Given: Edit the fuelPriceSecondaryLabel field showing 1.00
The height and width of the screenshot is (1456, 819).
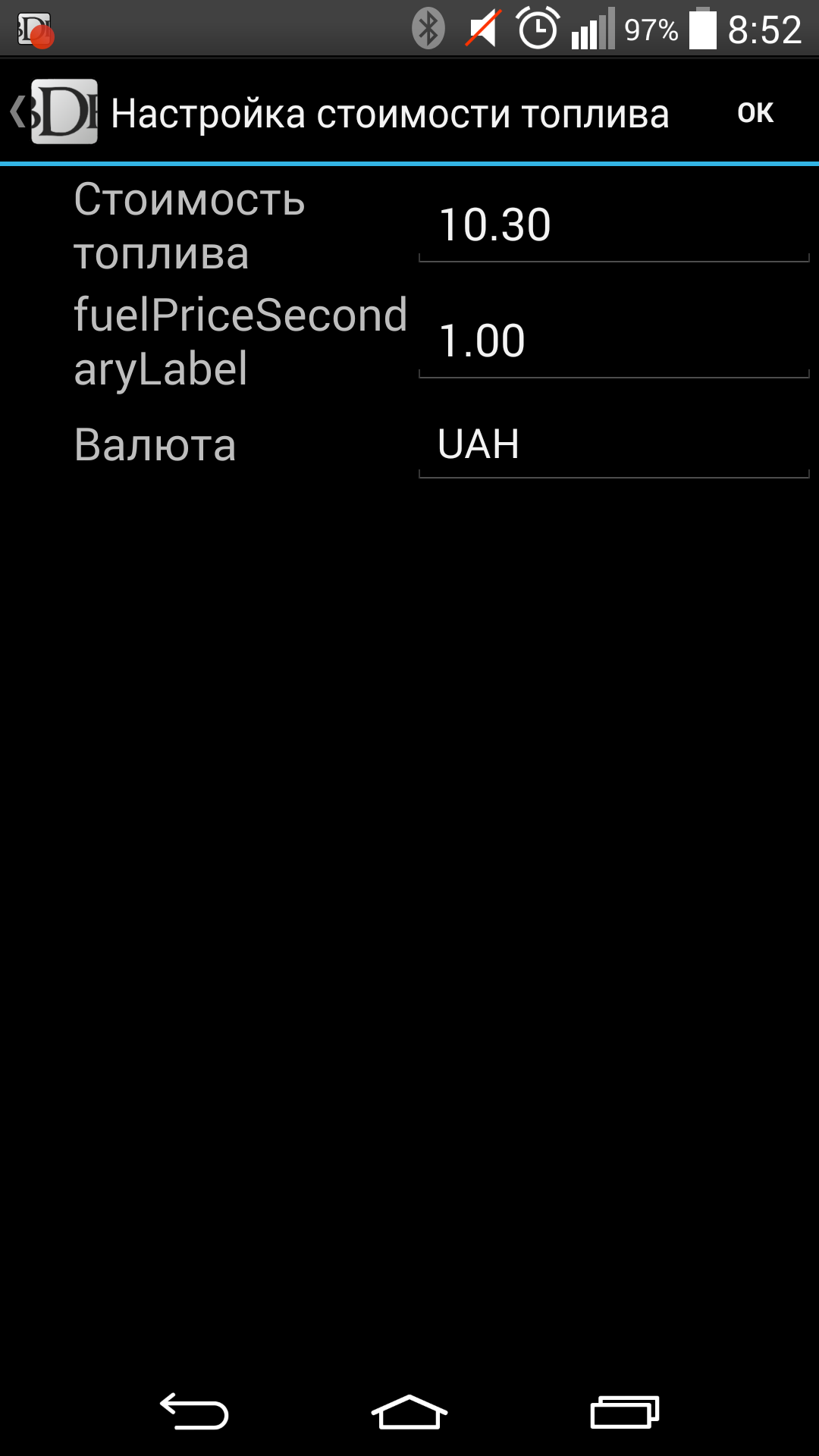Looking at the screenshot, I should point(614,341).
